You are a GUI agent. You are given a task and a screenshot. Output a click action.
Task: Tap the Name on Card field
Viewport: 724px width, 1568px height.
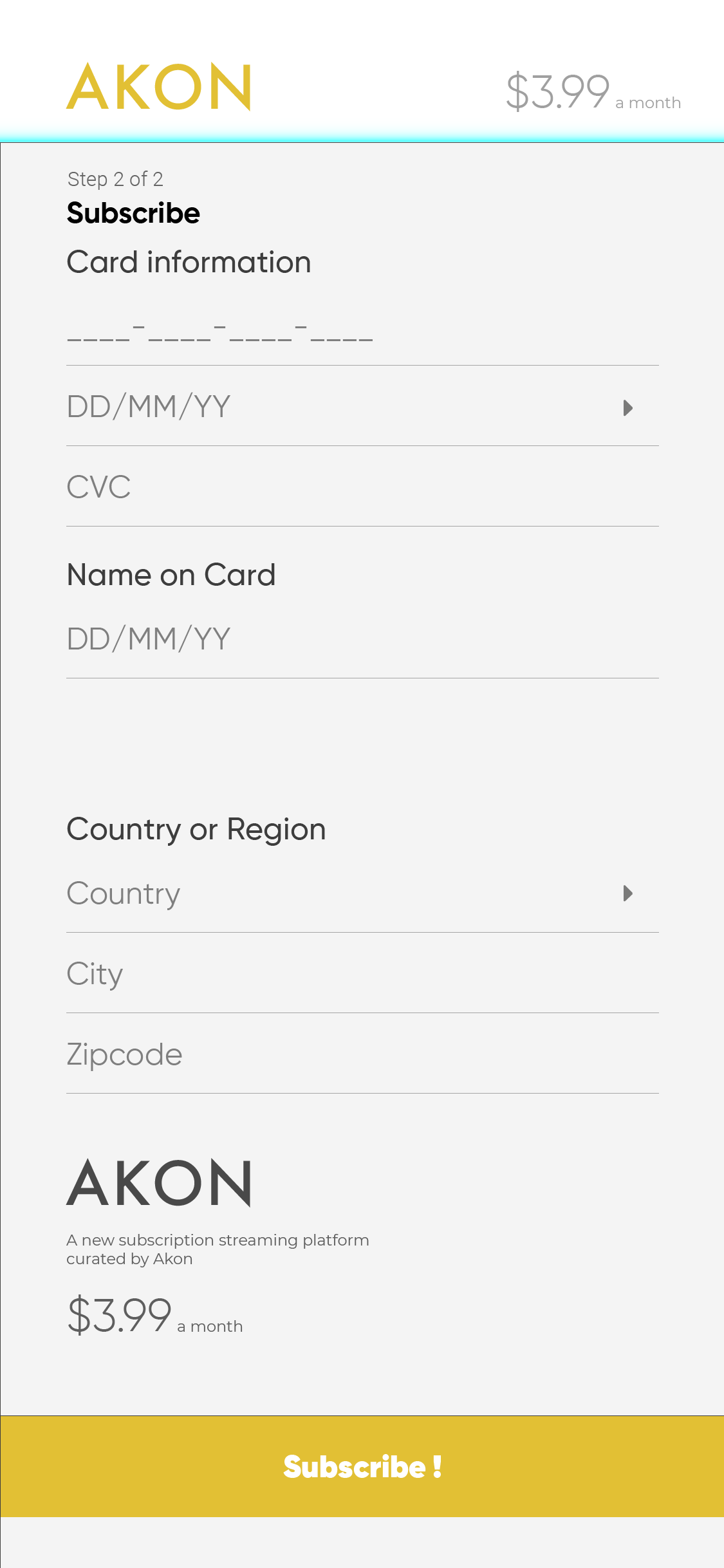point(362,639)
